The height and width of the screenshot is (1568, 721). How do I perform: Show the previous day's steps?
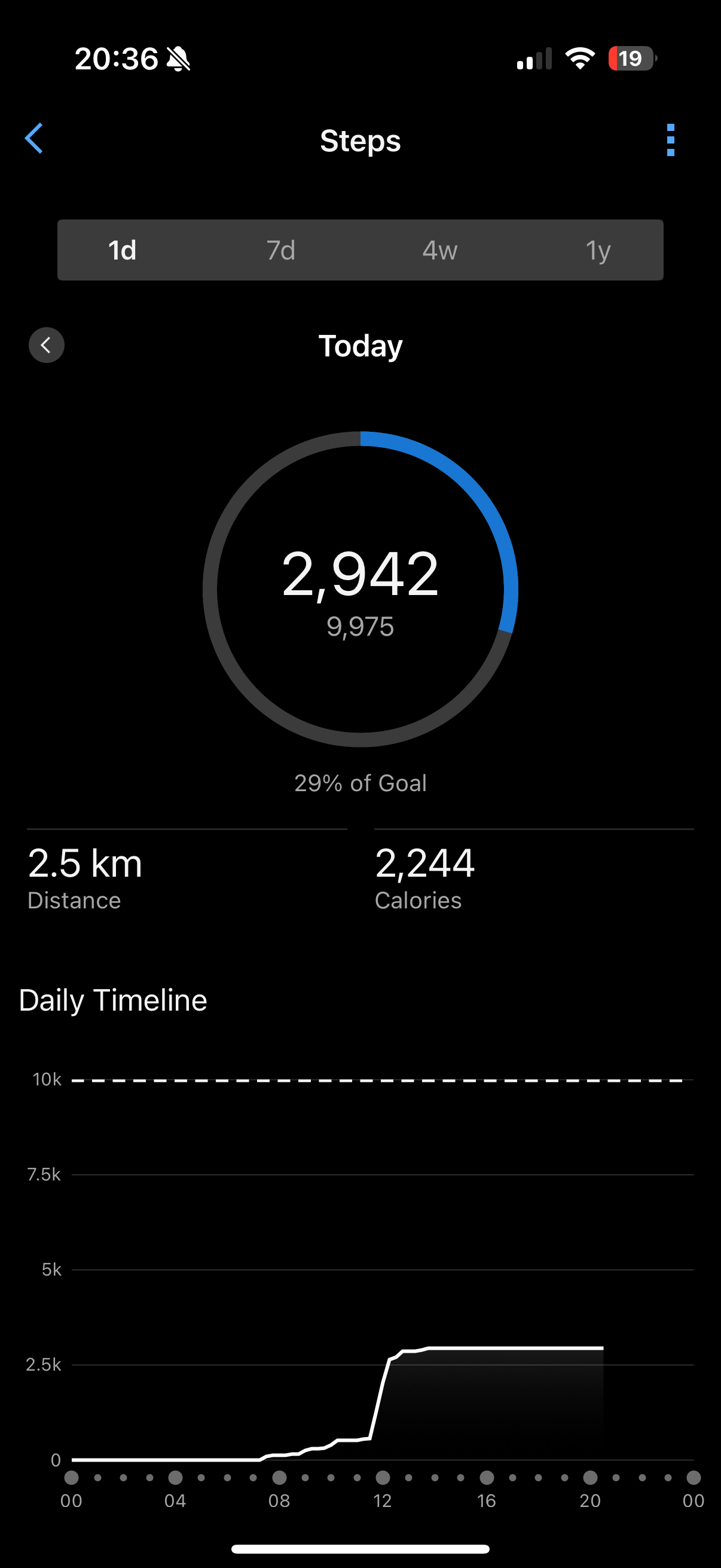point(46,345)
